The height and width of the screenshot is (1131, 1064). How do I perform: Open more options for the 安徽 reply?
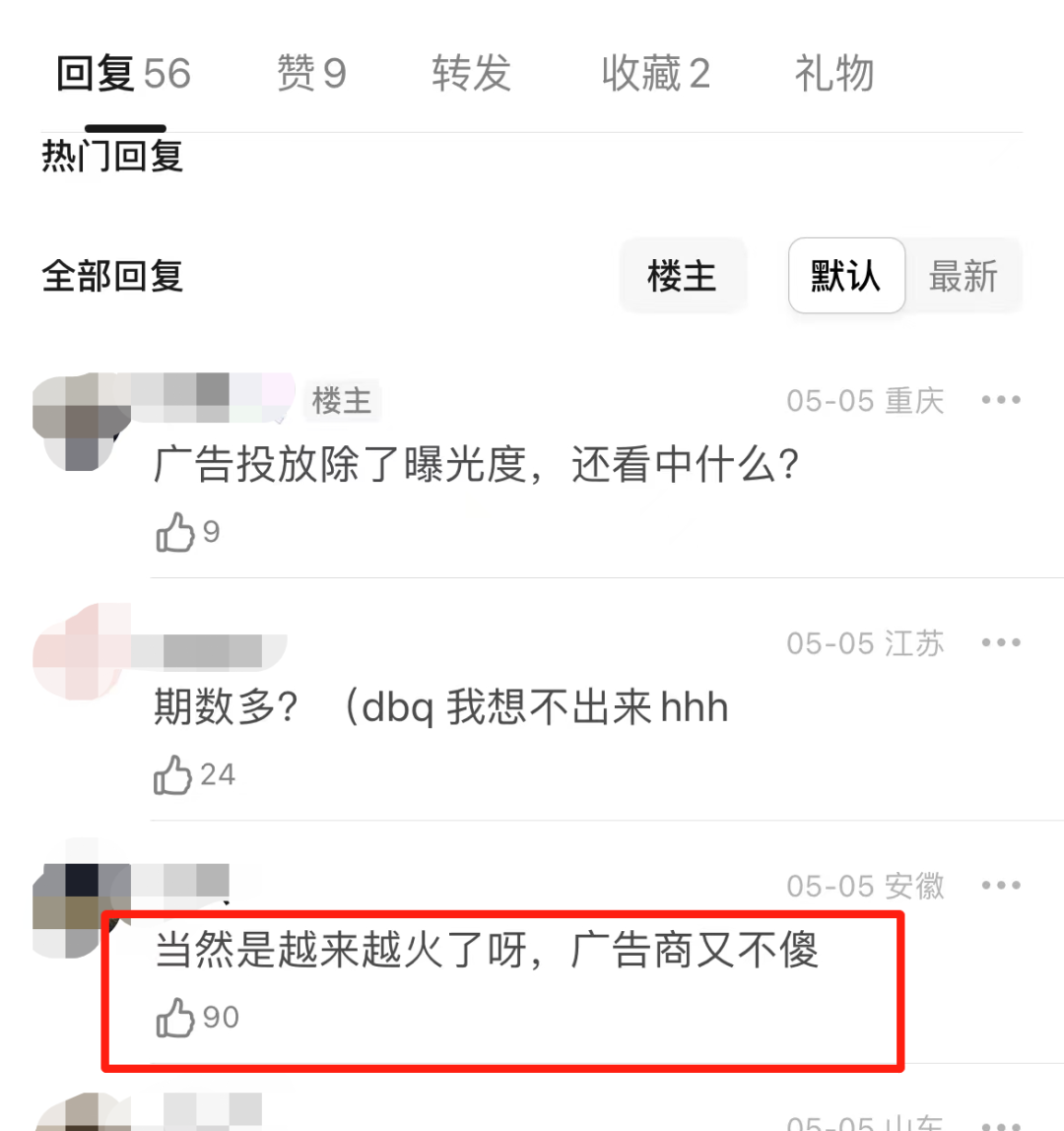[x=1001, y=885]
